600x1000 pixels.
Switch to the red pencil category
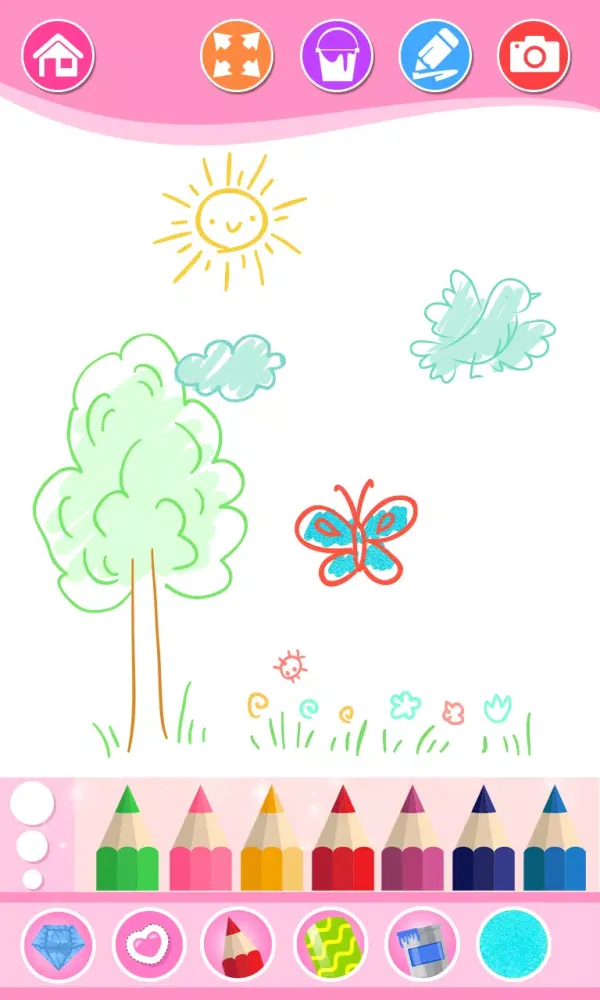point(240,945)
